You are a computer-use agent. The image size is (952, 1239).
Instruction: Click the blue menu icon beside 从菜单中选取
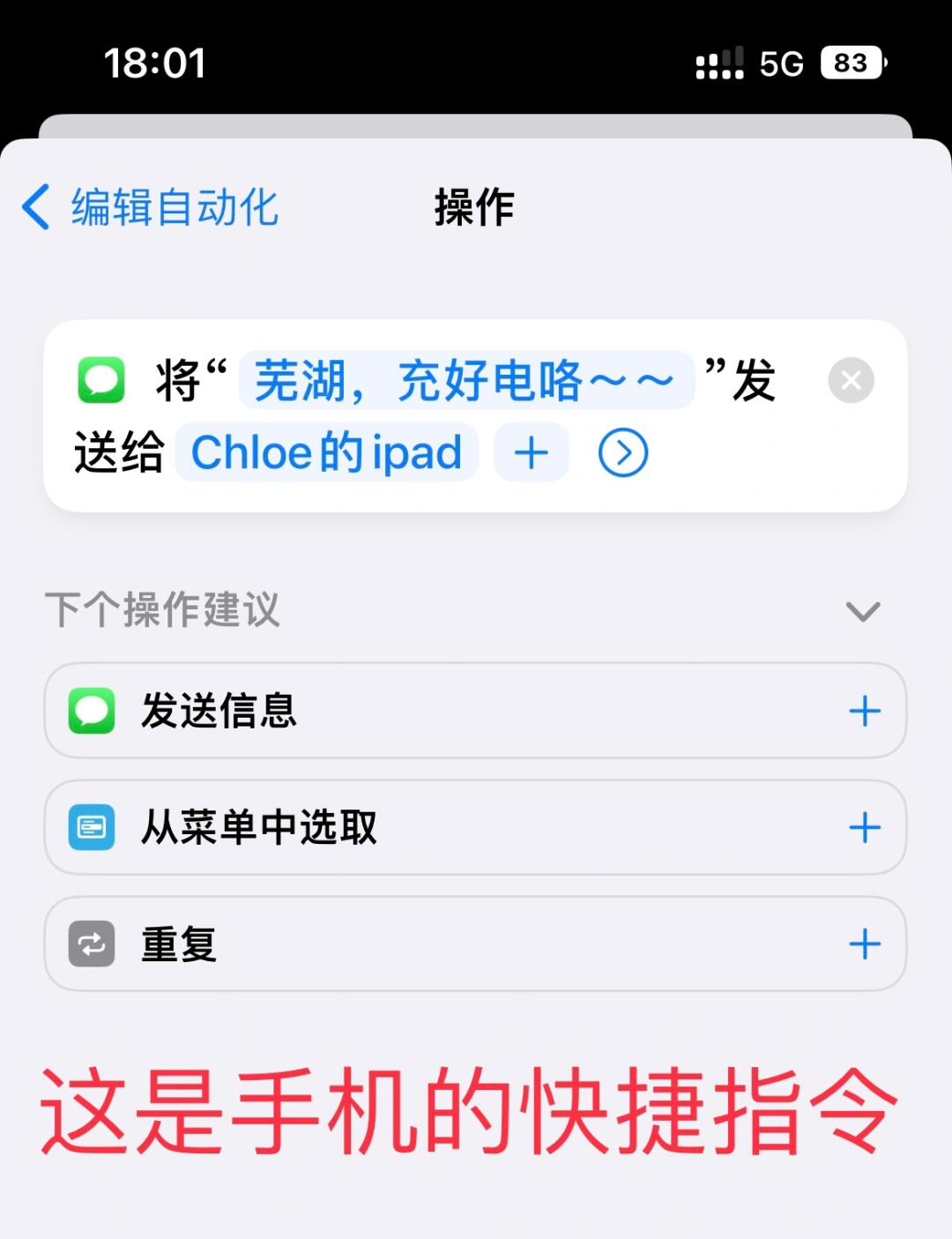pos(91,827)
